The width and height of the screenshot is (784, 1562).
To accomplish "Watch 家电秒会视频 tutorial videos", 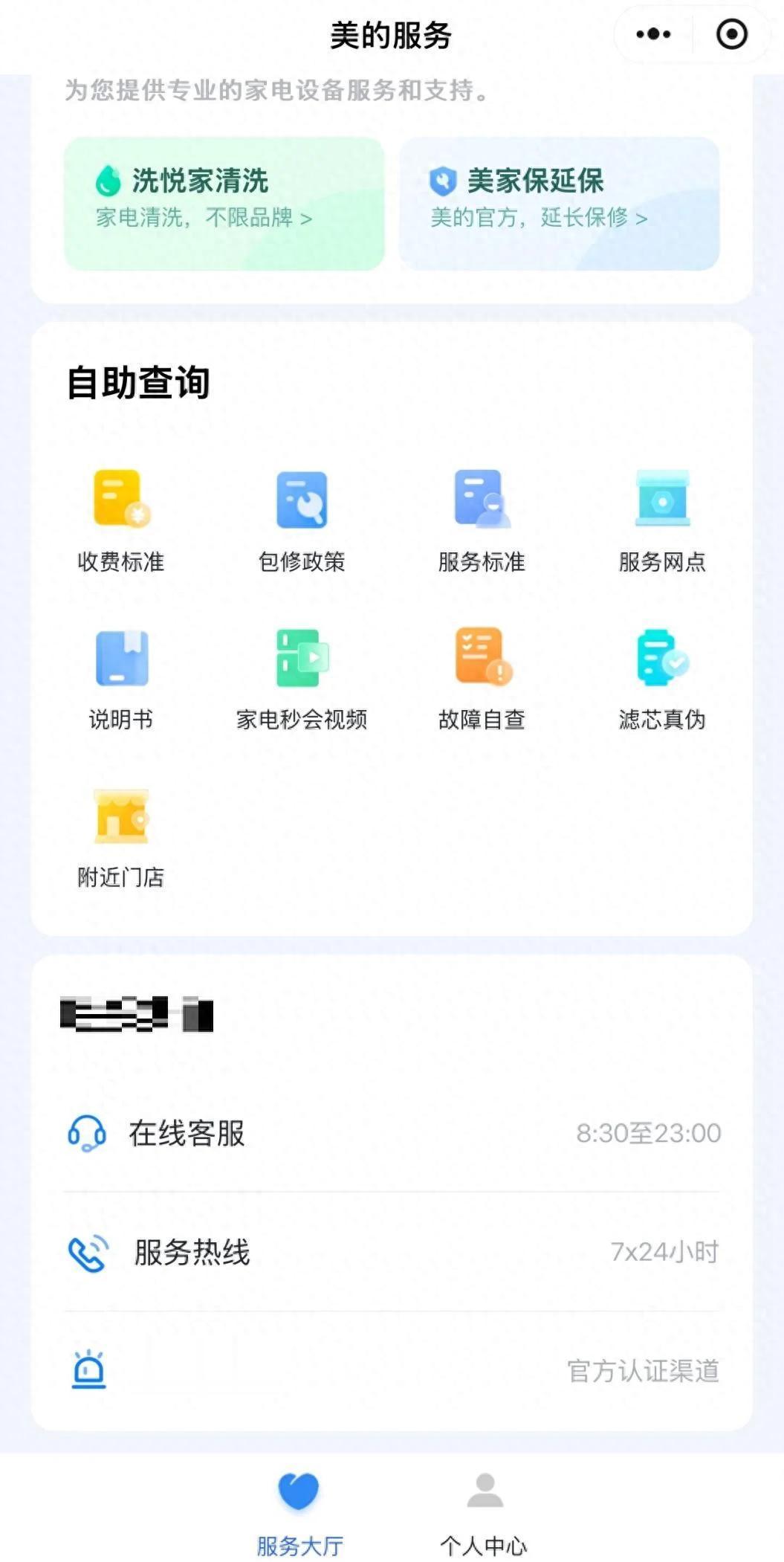I will (302, 678).
